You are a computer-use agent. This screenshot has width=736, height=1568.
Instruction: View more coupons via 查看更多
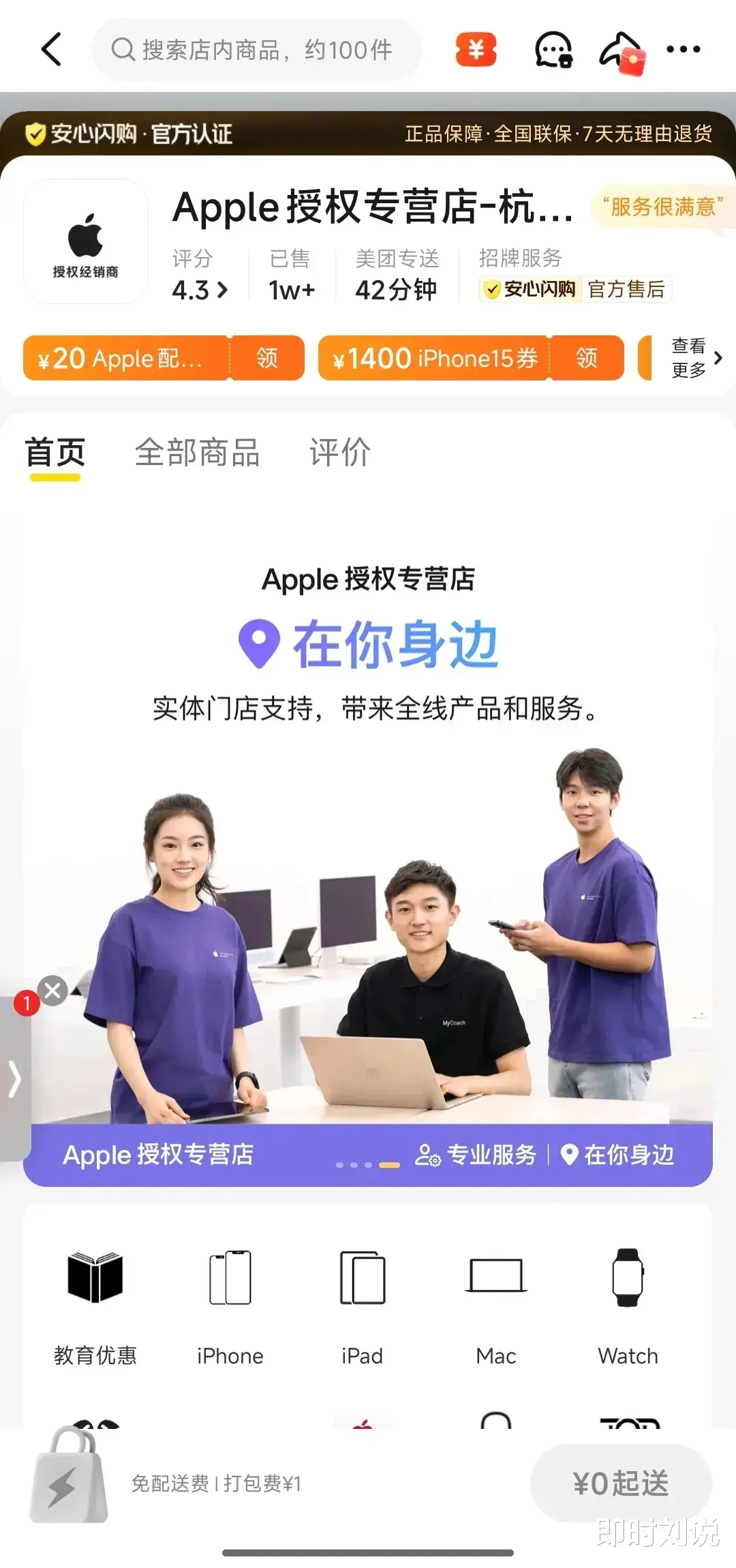696,358
